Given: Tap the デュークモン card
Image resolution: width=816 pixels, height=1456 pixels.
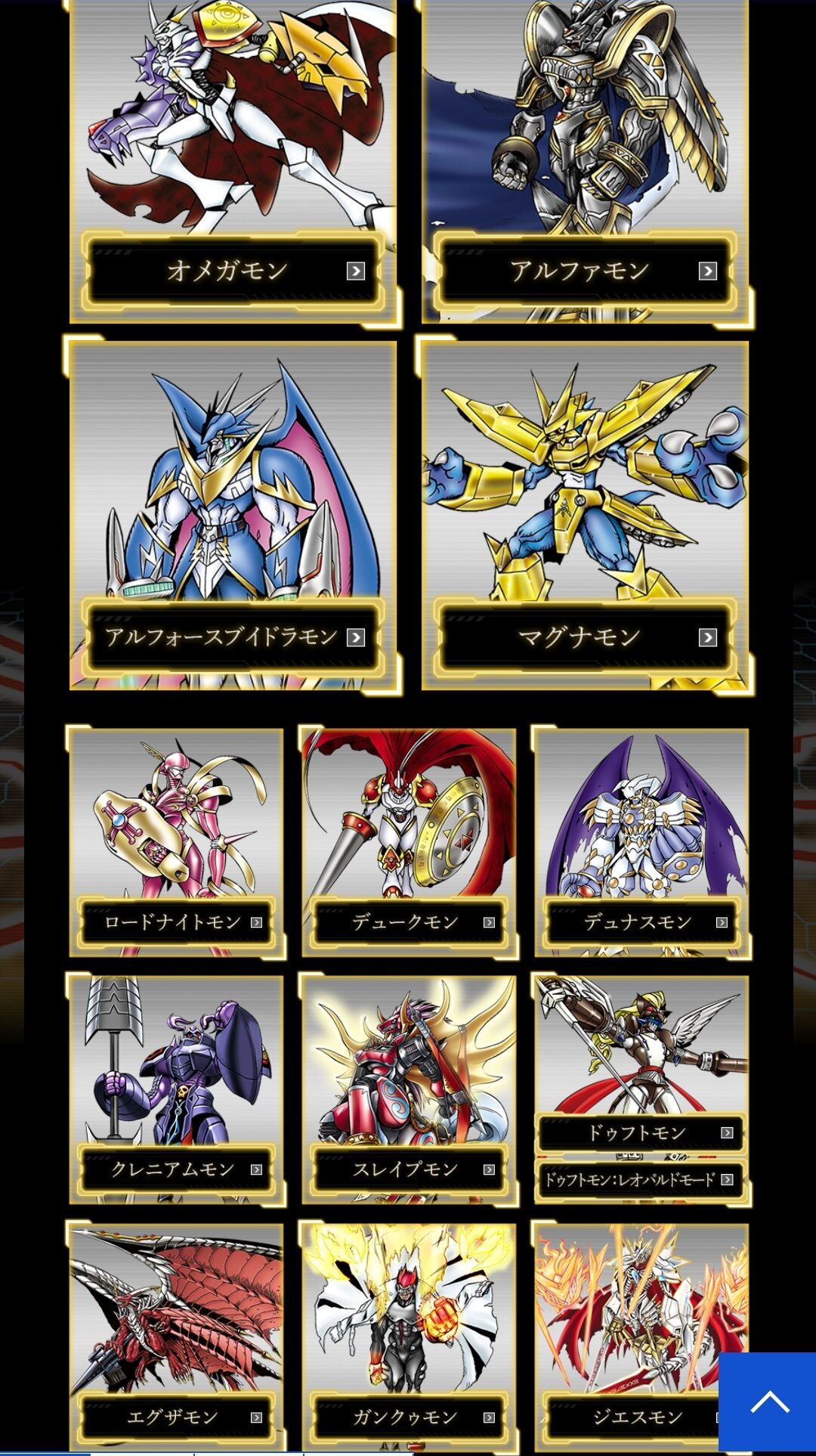Looking at the screenshot, I should tap(409, 922).
